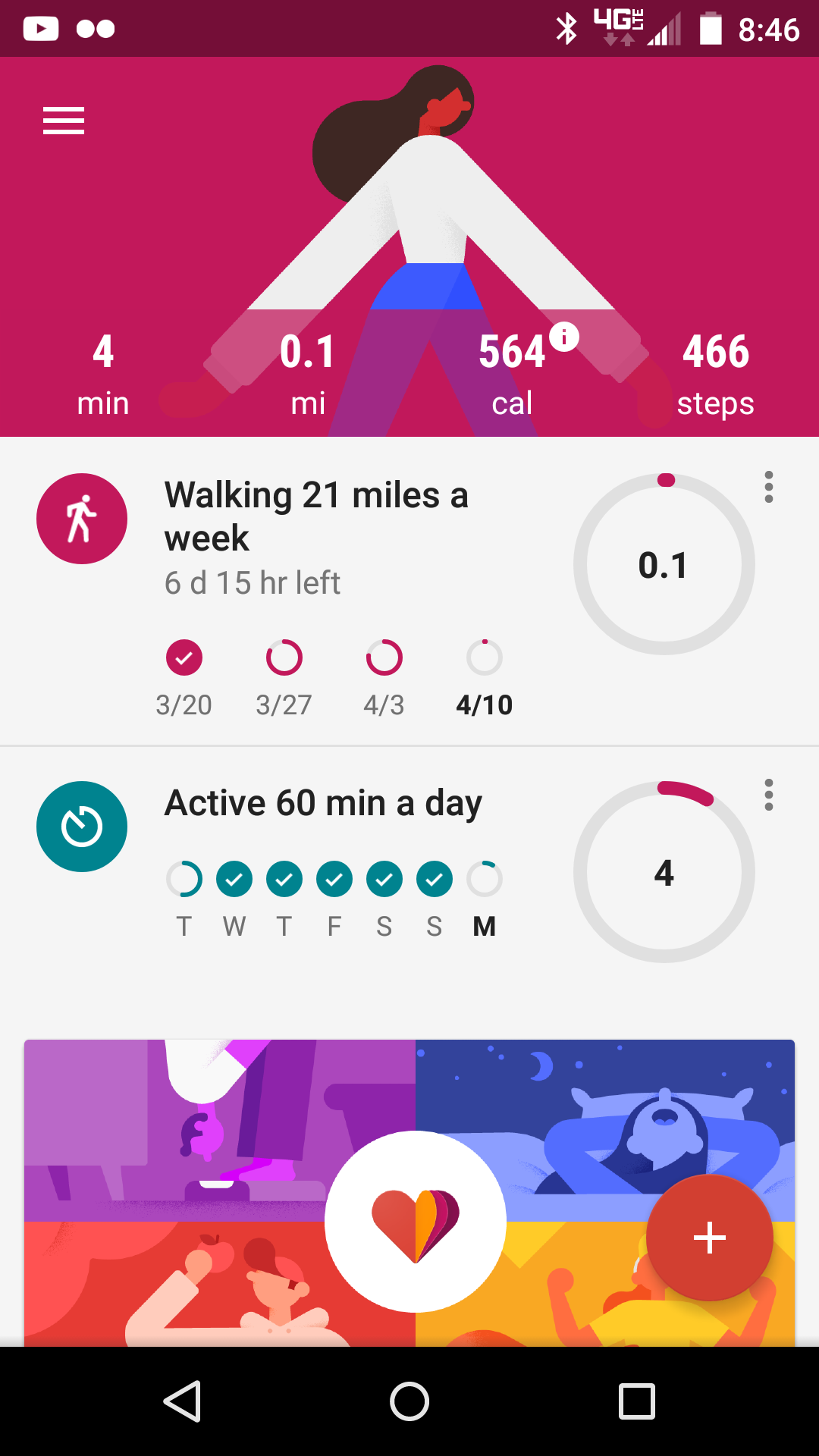Open the hamburger navigation menu
Viewport: 819px width, 1456px height.
64,121
